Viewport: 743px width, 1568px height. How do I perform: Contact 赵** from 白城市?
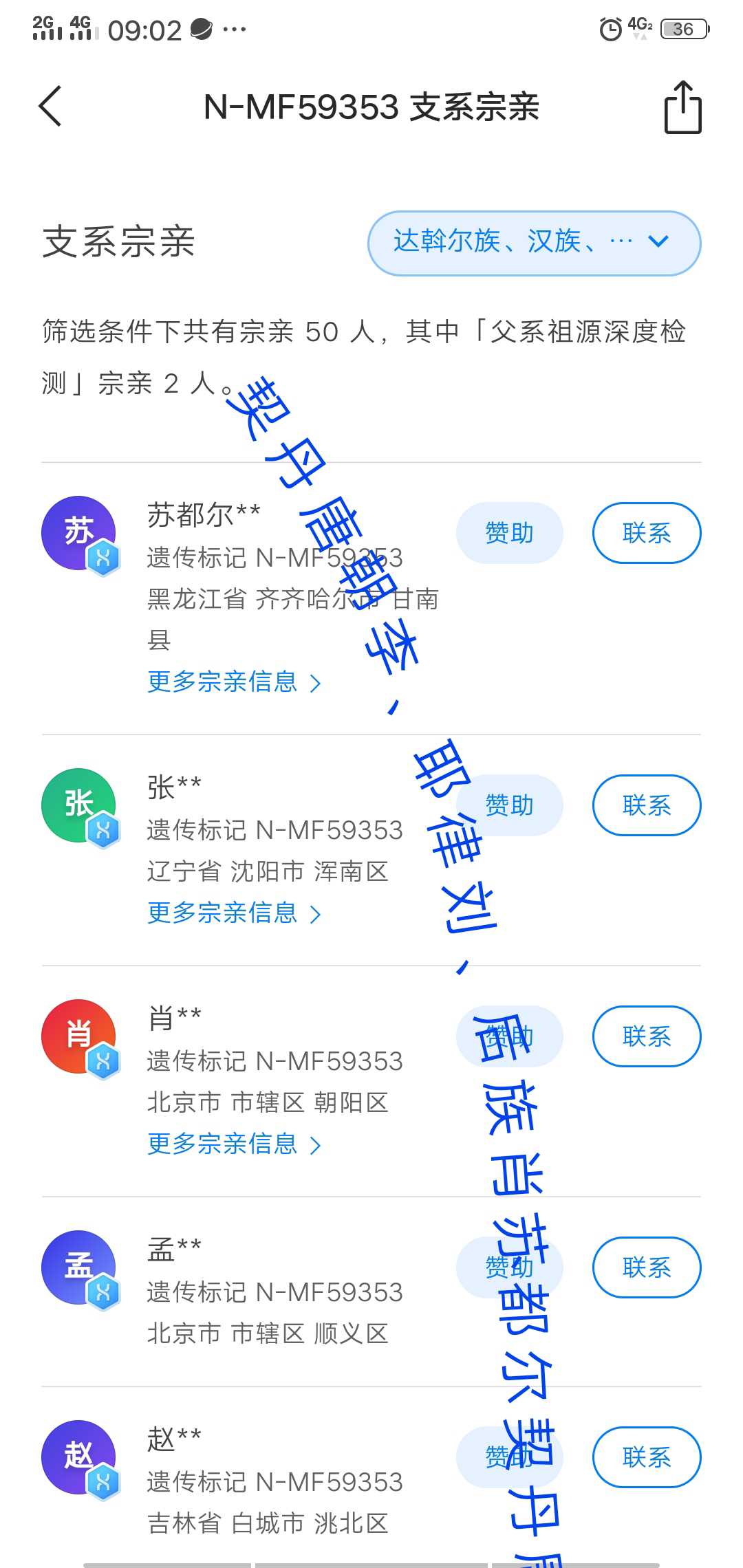[646, 1457]
